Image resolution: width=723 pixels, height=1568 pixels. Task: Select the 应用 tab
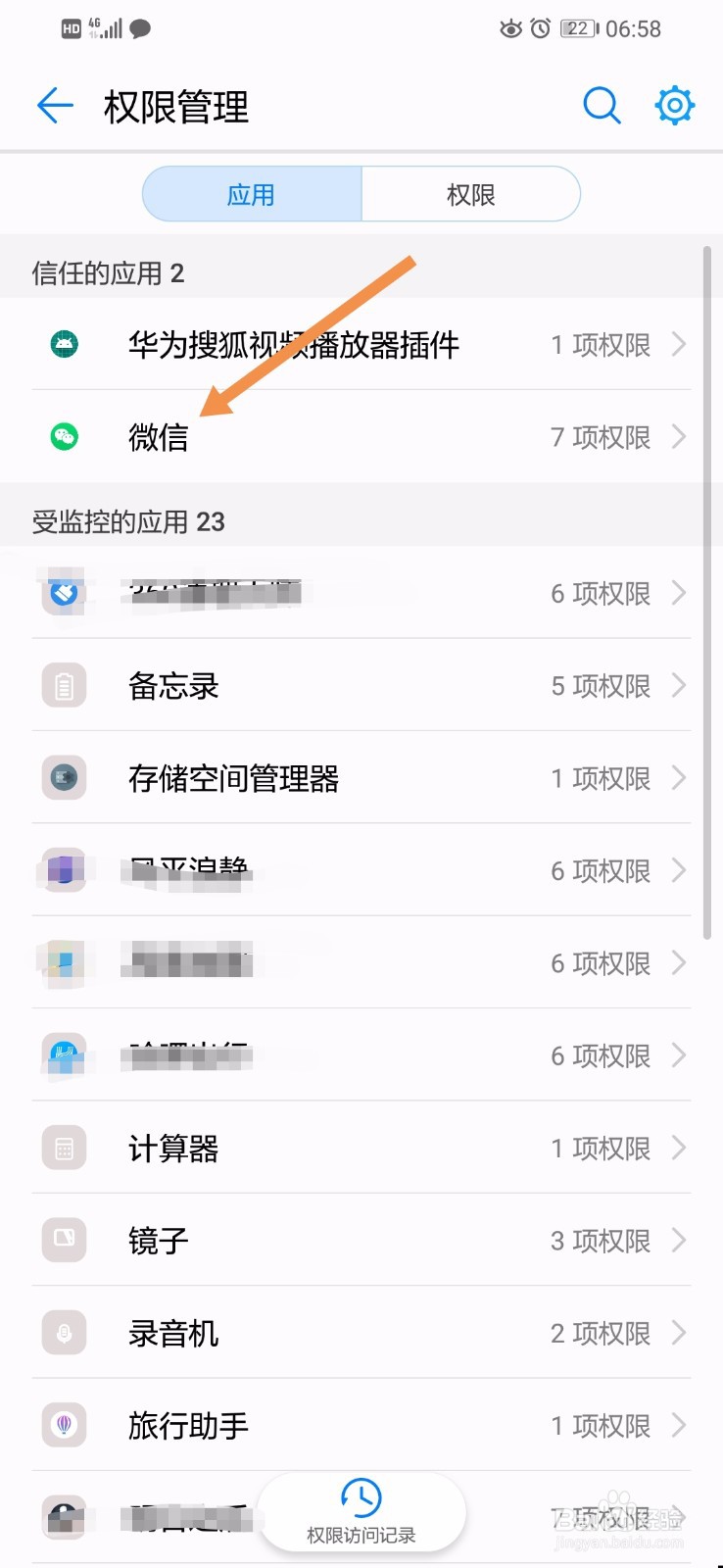pos(252,194)
